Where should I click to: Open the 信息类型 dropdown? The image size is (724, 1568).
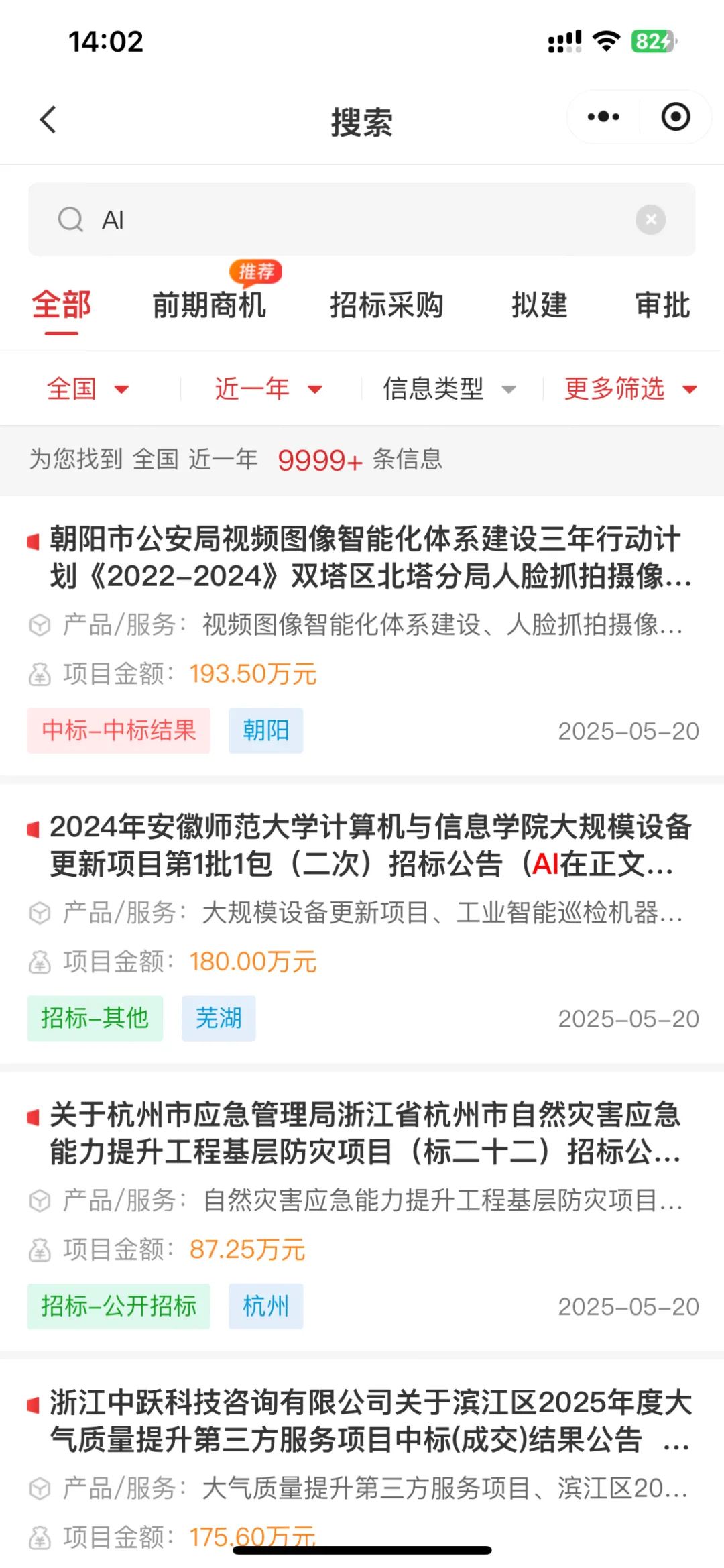449,388
